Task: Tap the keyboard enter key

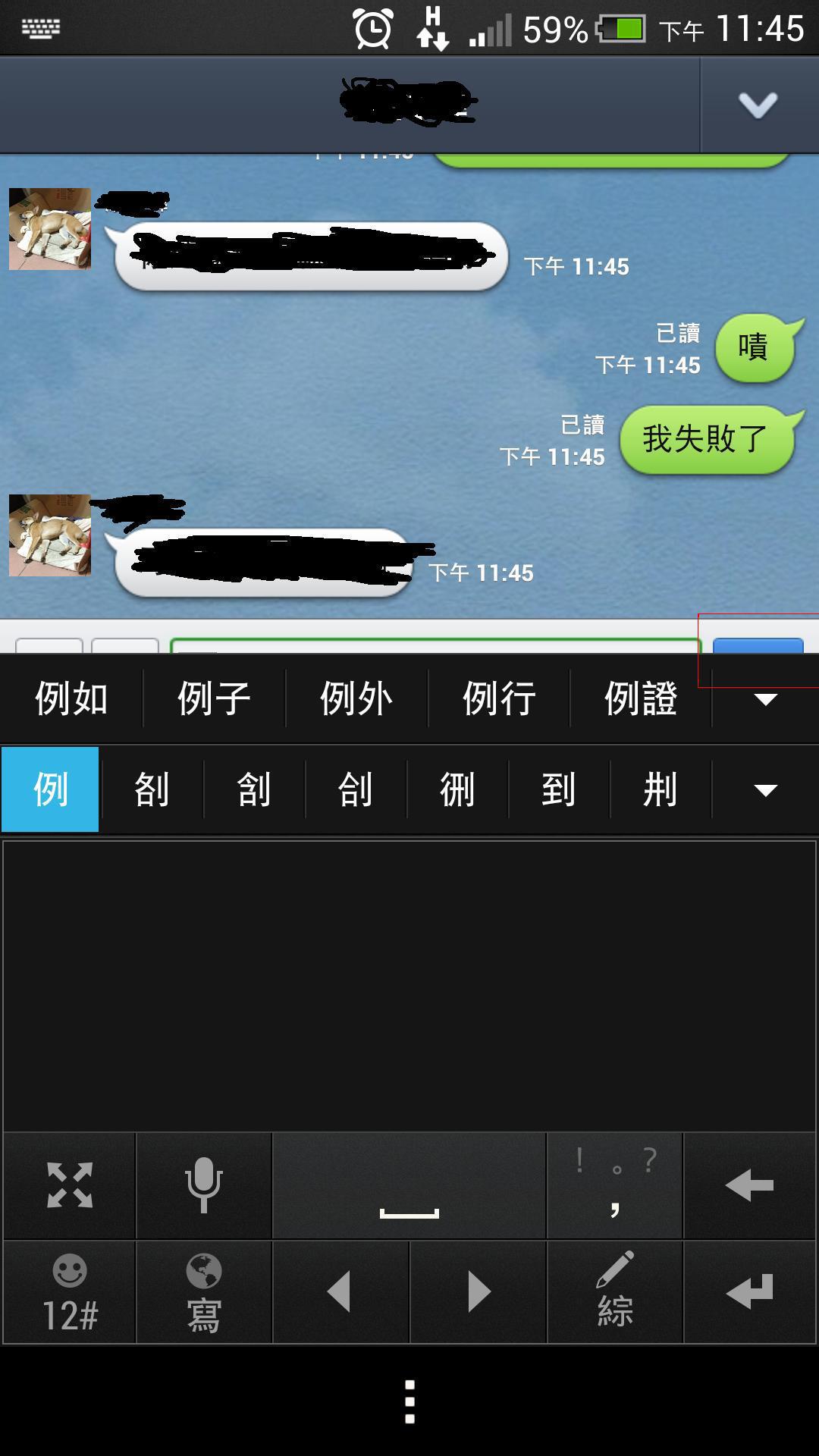Action: [750, 1291]
